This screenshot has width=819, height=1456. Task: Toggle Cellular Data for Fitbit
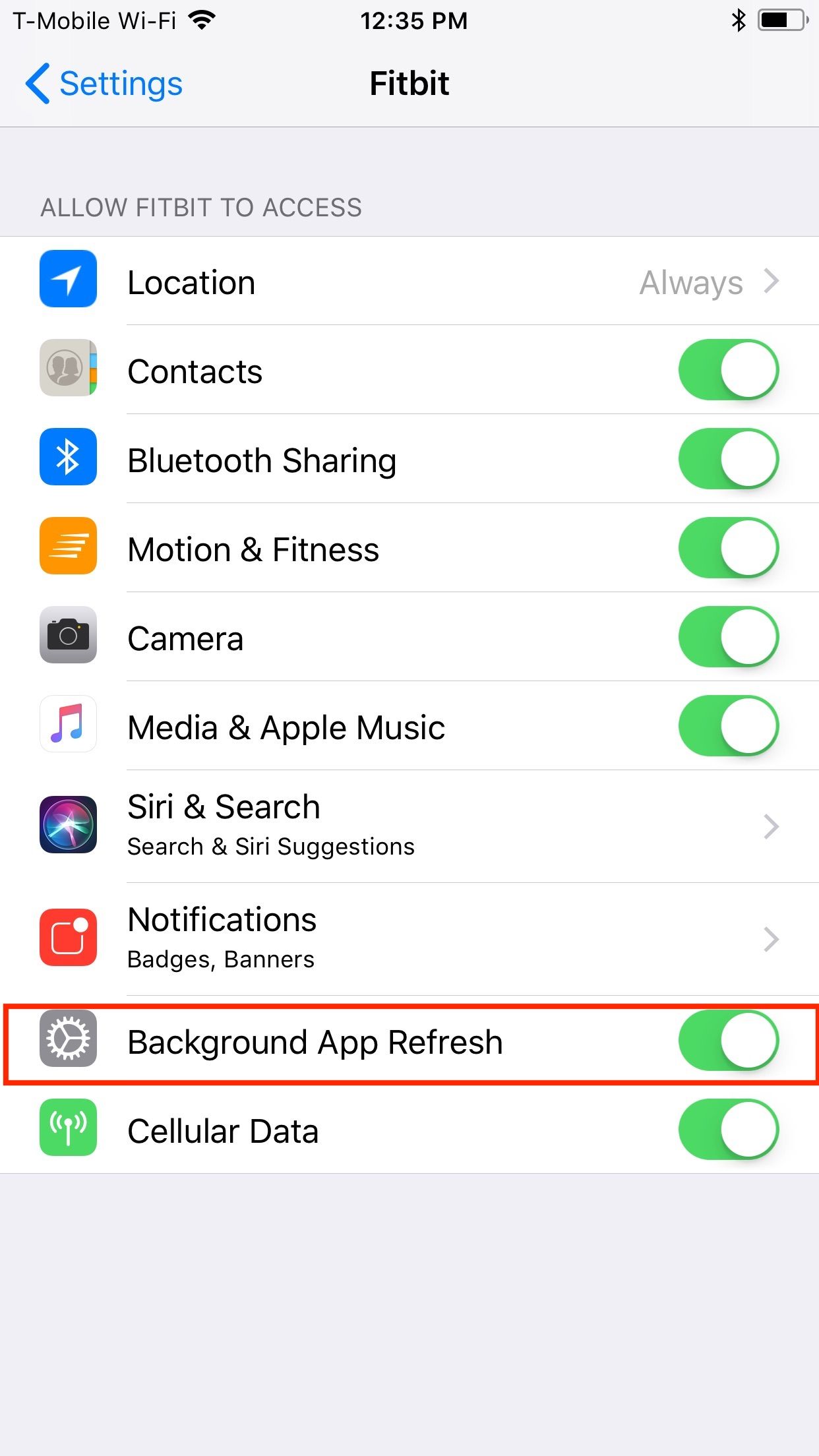[x=728, y=1130]
